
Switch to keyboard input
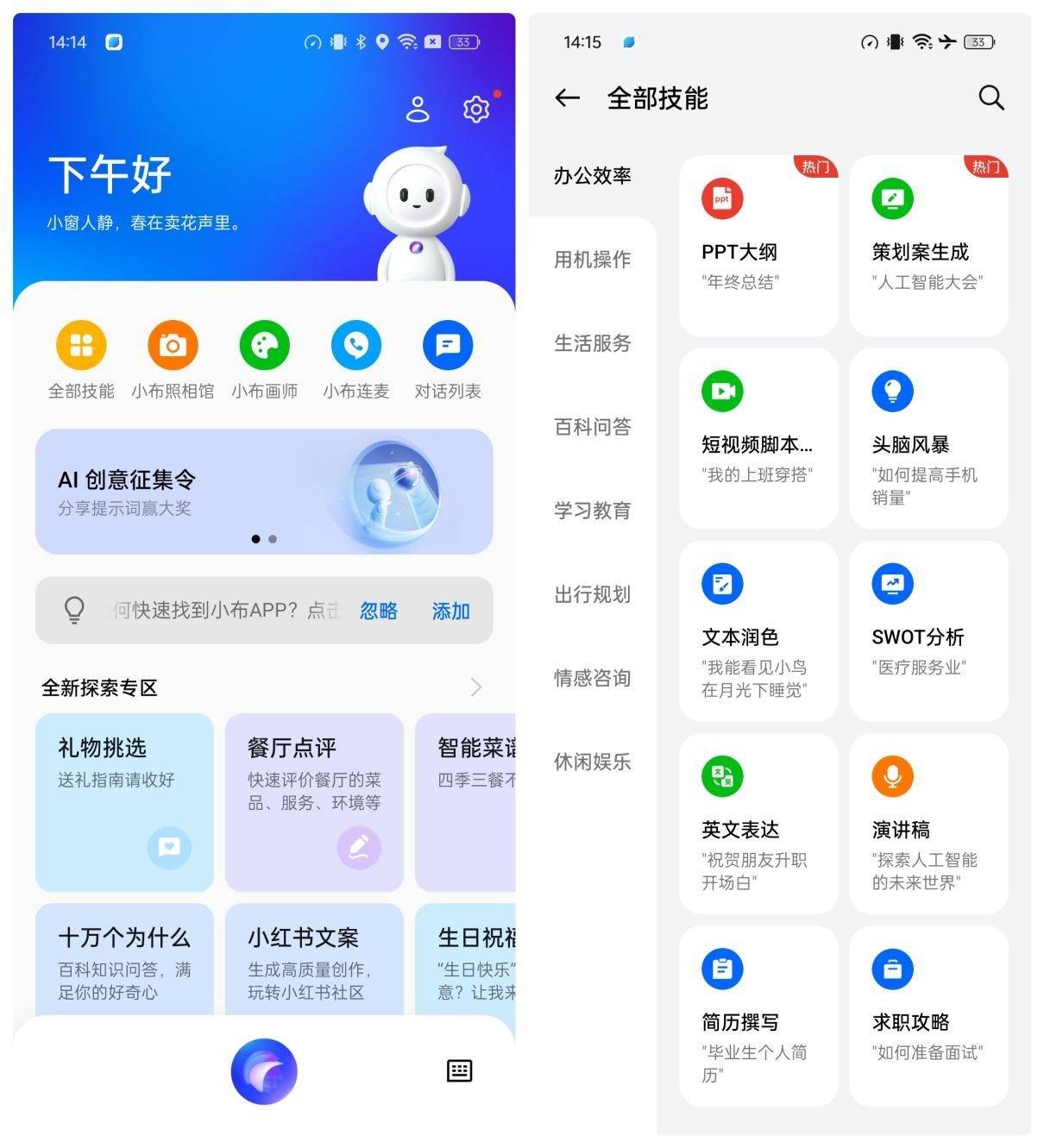pyautogui.click(x=459, y=1071)
